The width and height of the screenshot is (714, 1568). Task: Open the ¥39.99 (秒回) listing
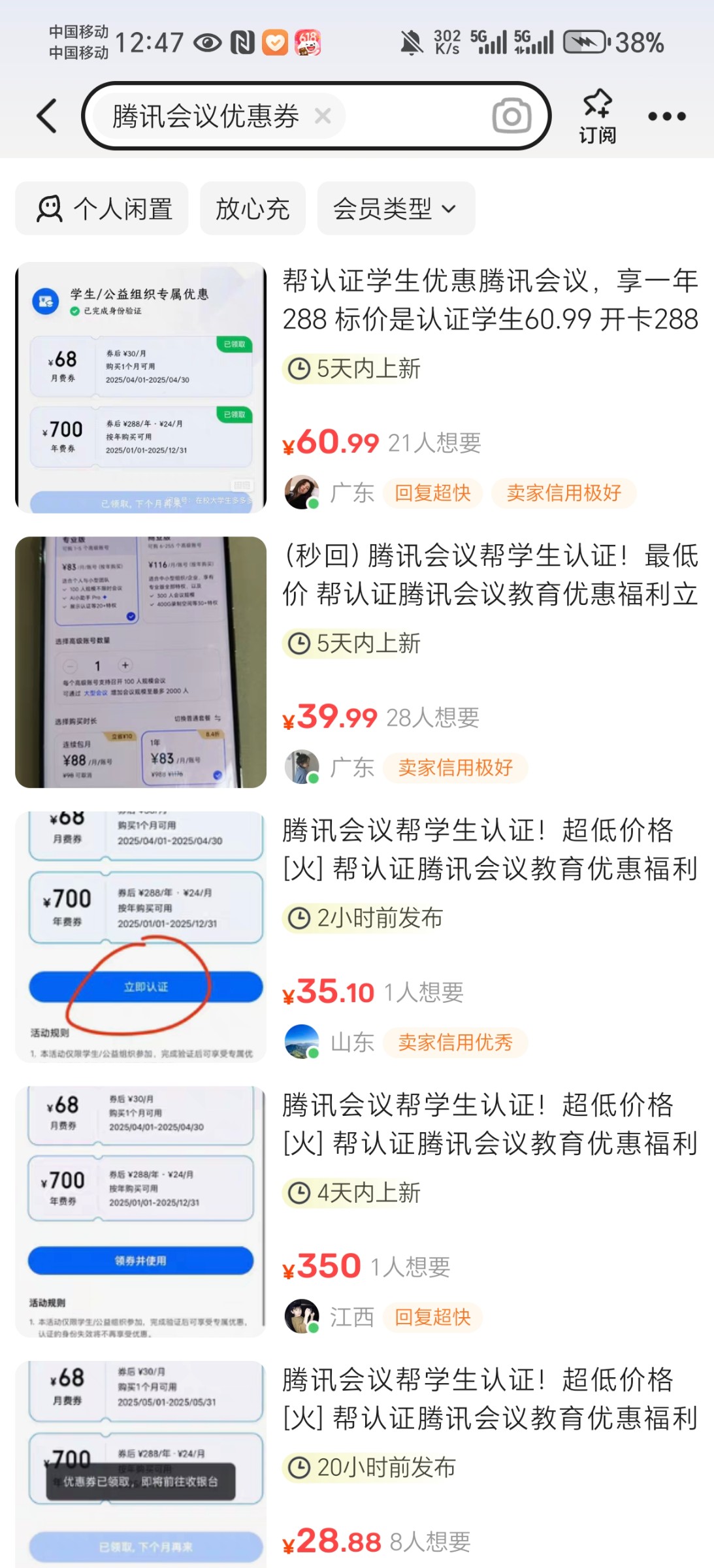[490, 575]
